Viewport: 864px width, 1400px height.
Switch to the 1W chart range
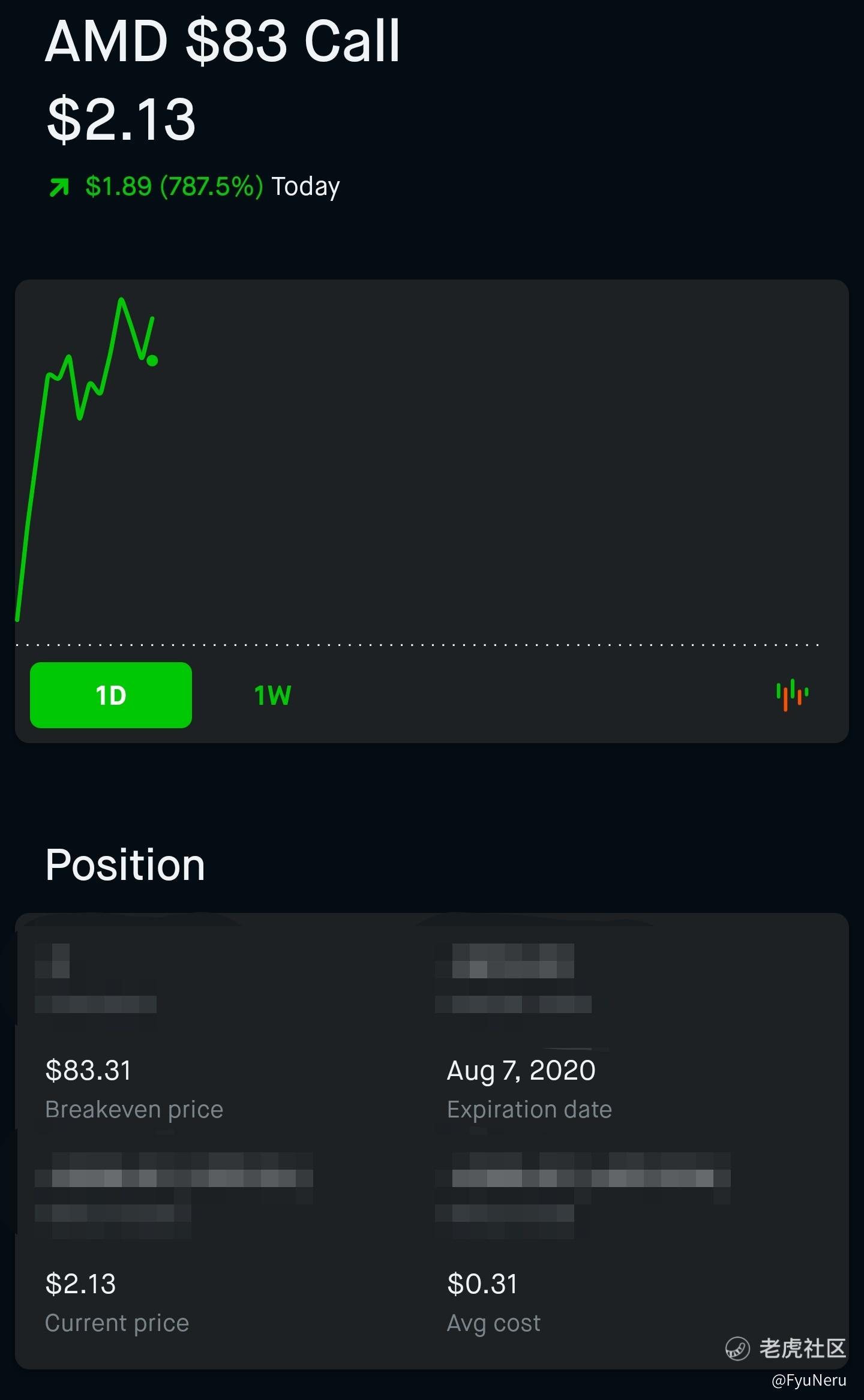pyautogui.click(x=273, y=696)
